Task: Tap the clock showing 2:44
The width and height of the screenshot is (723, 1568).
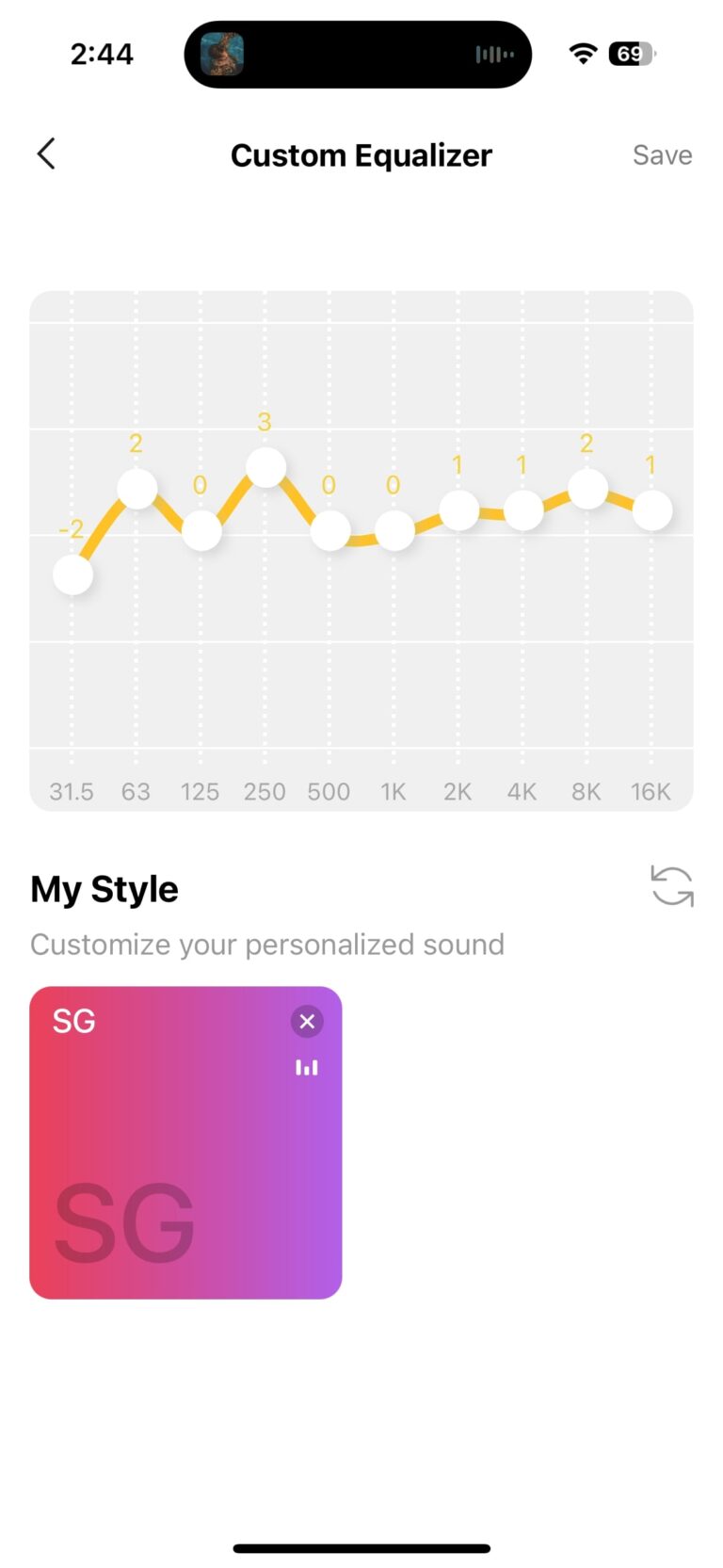Action: click(x=102, y=54)
